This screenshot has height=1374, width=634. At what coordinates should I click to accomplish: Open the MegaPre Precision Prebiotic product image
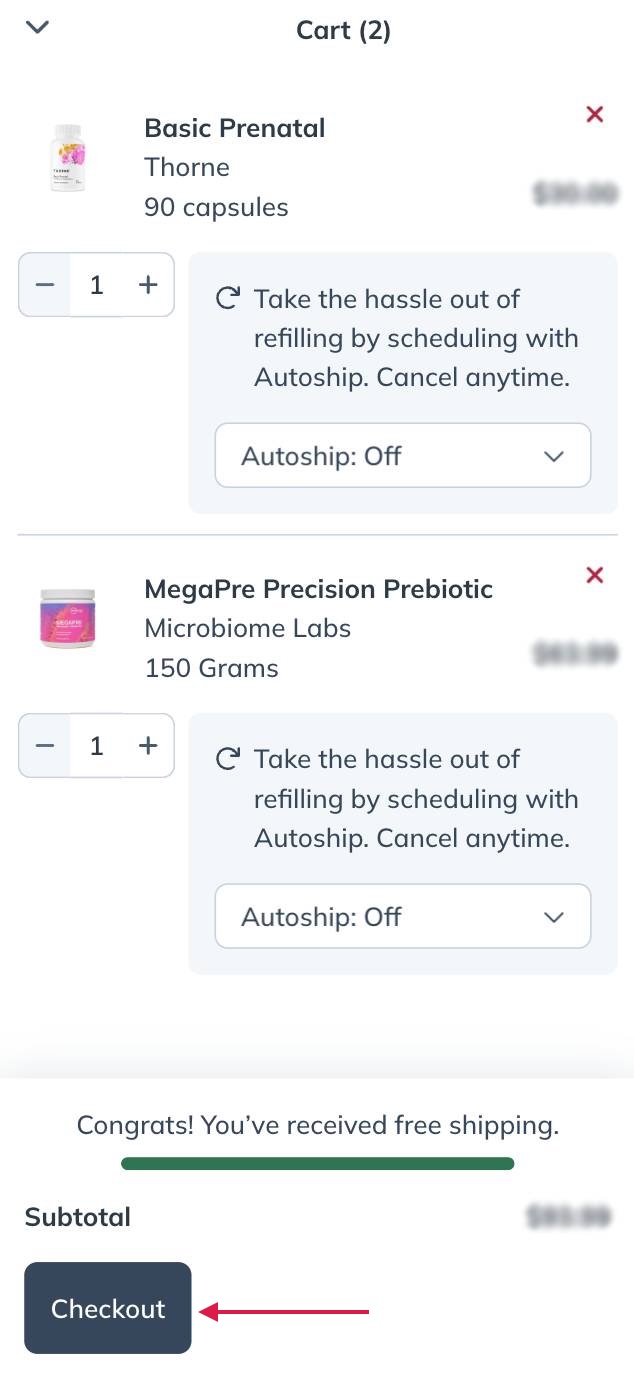coord(68,618)
